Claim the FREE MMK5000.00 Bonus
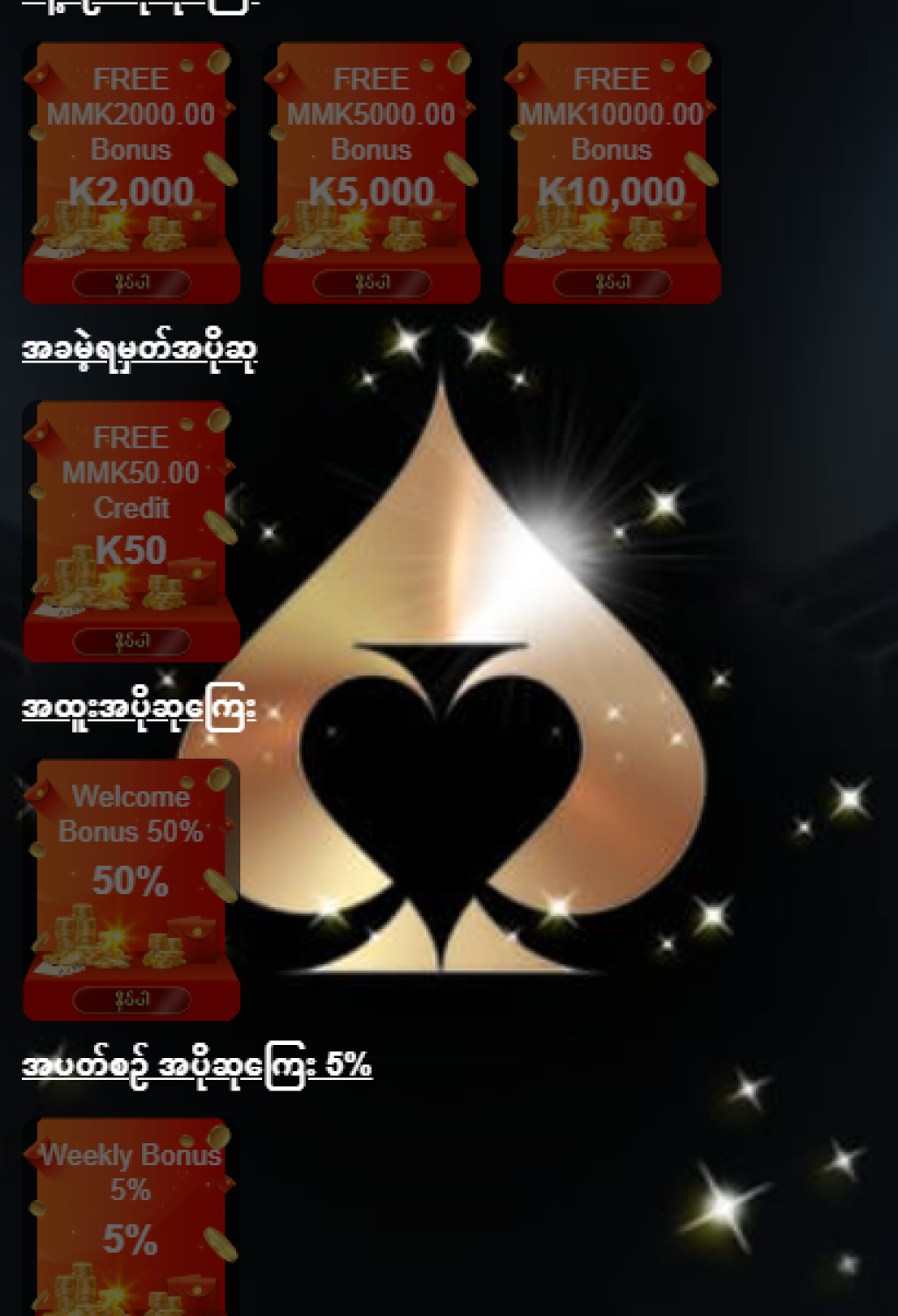Viewport: 898px width, 1316px height. tap(372, 283)
